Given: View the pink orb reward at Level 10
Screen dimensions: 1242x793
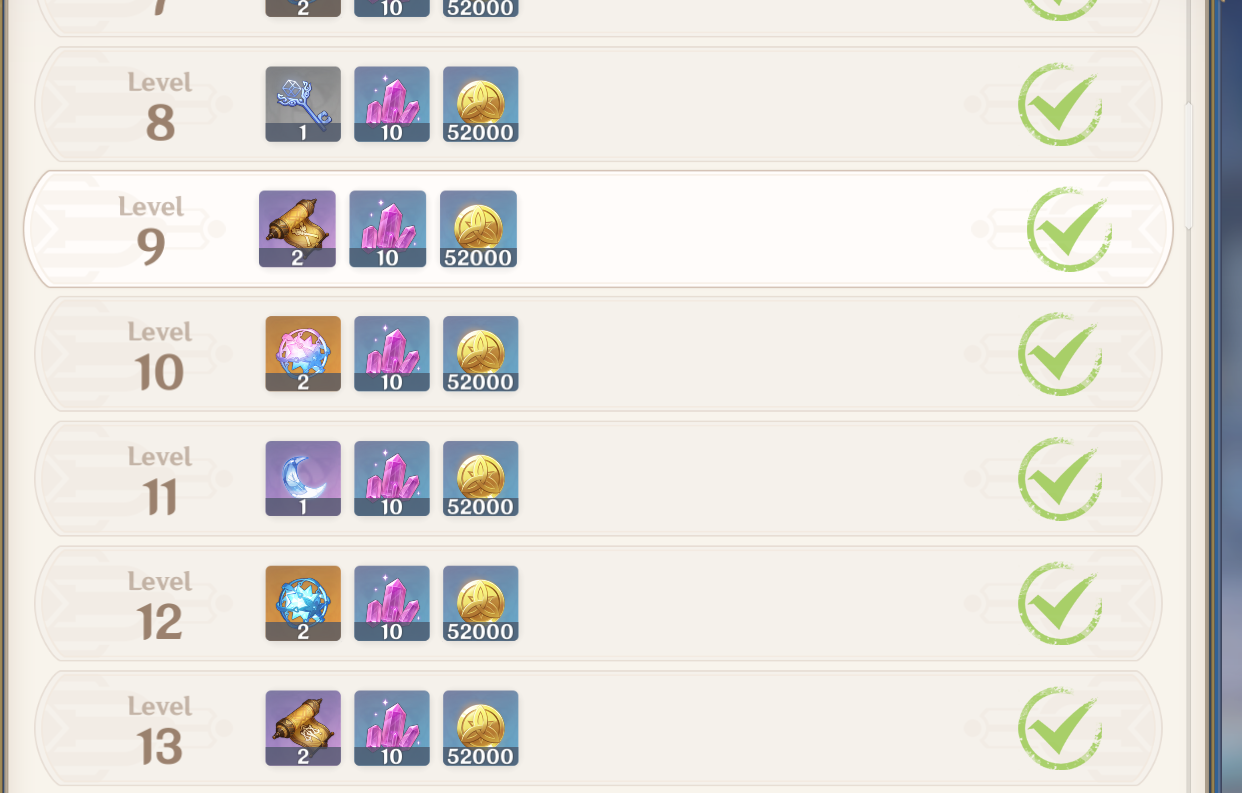Looking at the screenshot, I should click(x=303, y=353).
